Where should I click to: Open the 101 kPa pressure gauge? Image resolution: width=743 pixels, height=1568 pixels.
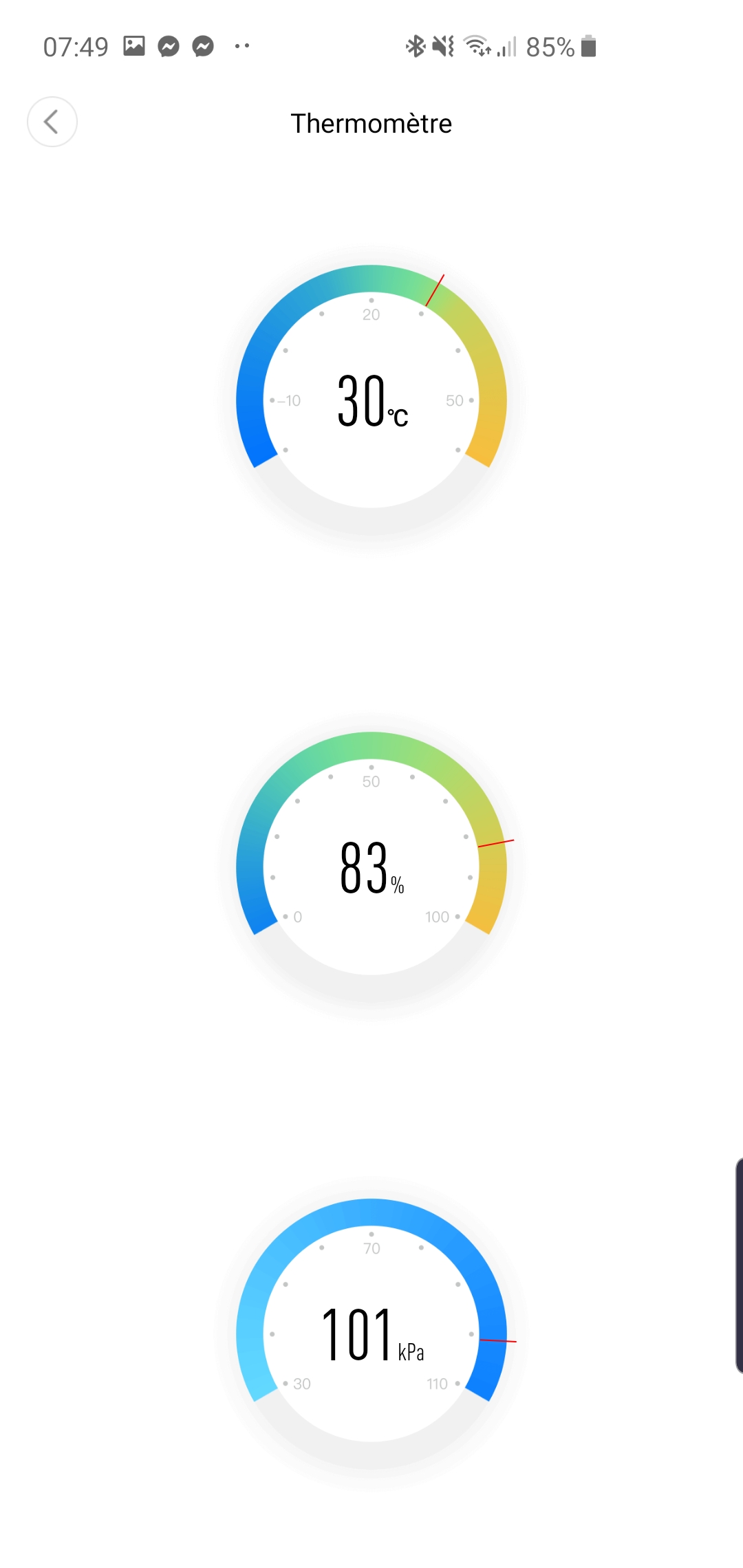(371, 1333)
